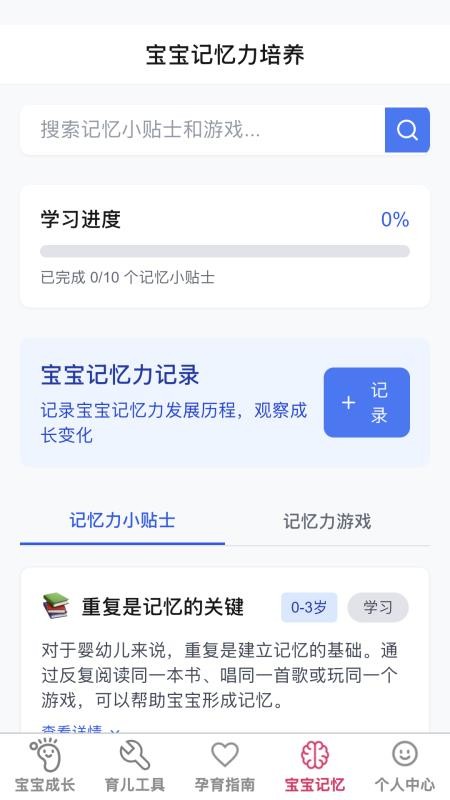Open the 育儿工具 tab

click(135, 766)
